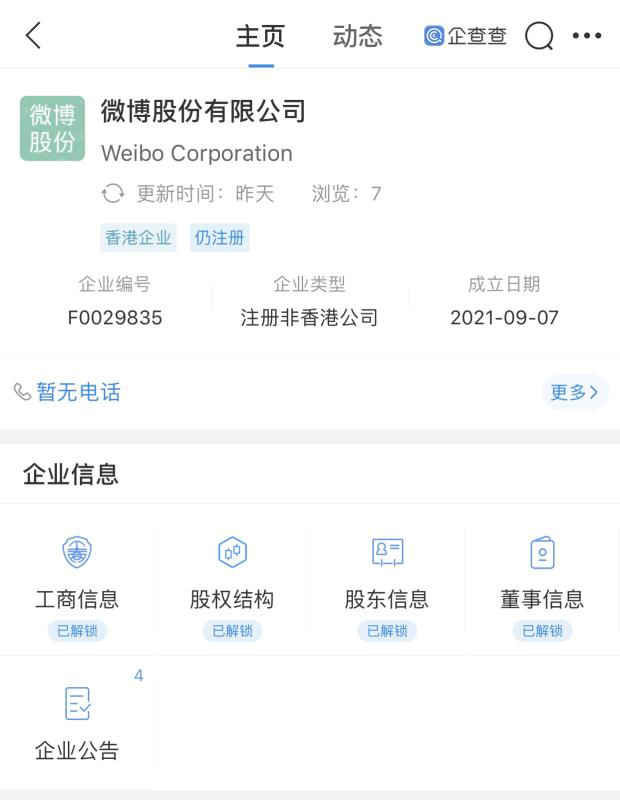Image resolution: width=620 pixels, height=800 pixels.
Task: Tap 更多 to see more contact info
Action: (575, 392)
